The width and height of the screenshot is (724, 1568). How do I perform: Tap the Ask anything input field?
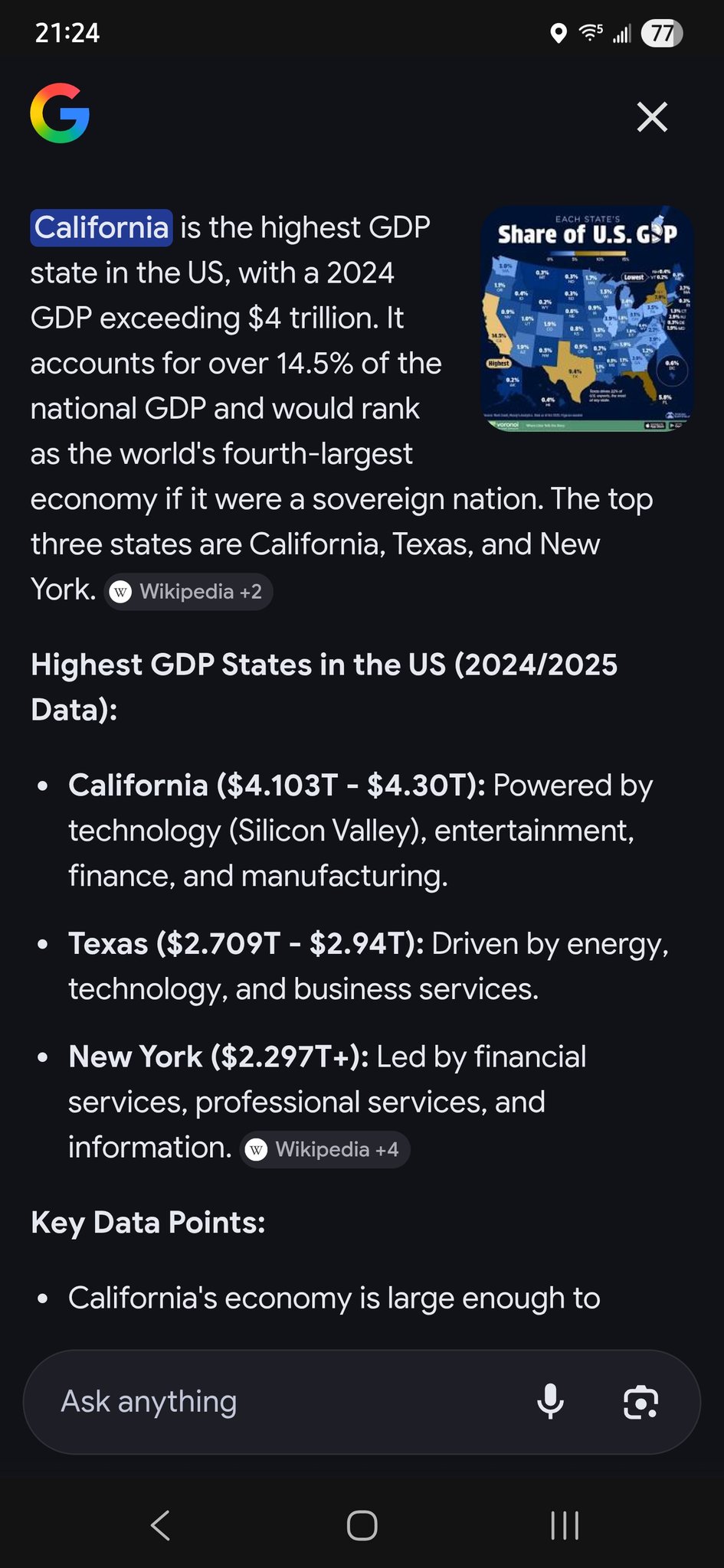coord(276,1402)
